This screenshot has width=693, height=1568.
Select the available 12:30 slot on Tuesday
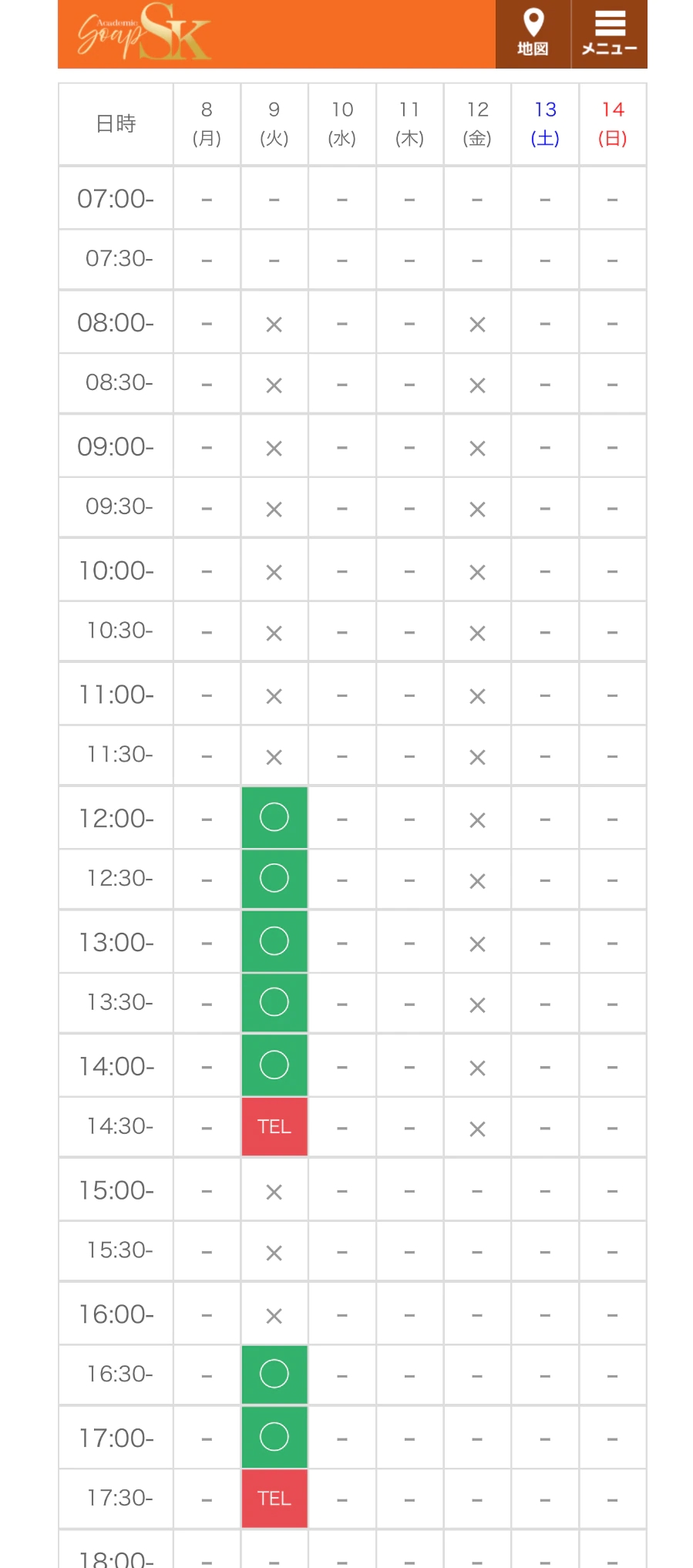pos(274,878)
